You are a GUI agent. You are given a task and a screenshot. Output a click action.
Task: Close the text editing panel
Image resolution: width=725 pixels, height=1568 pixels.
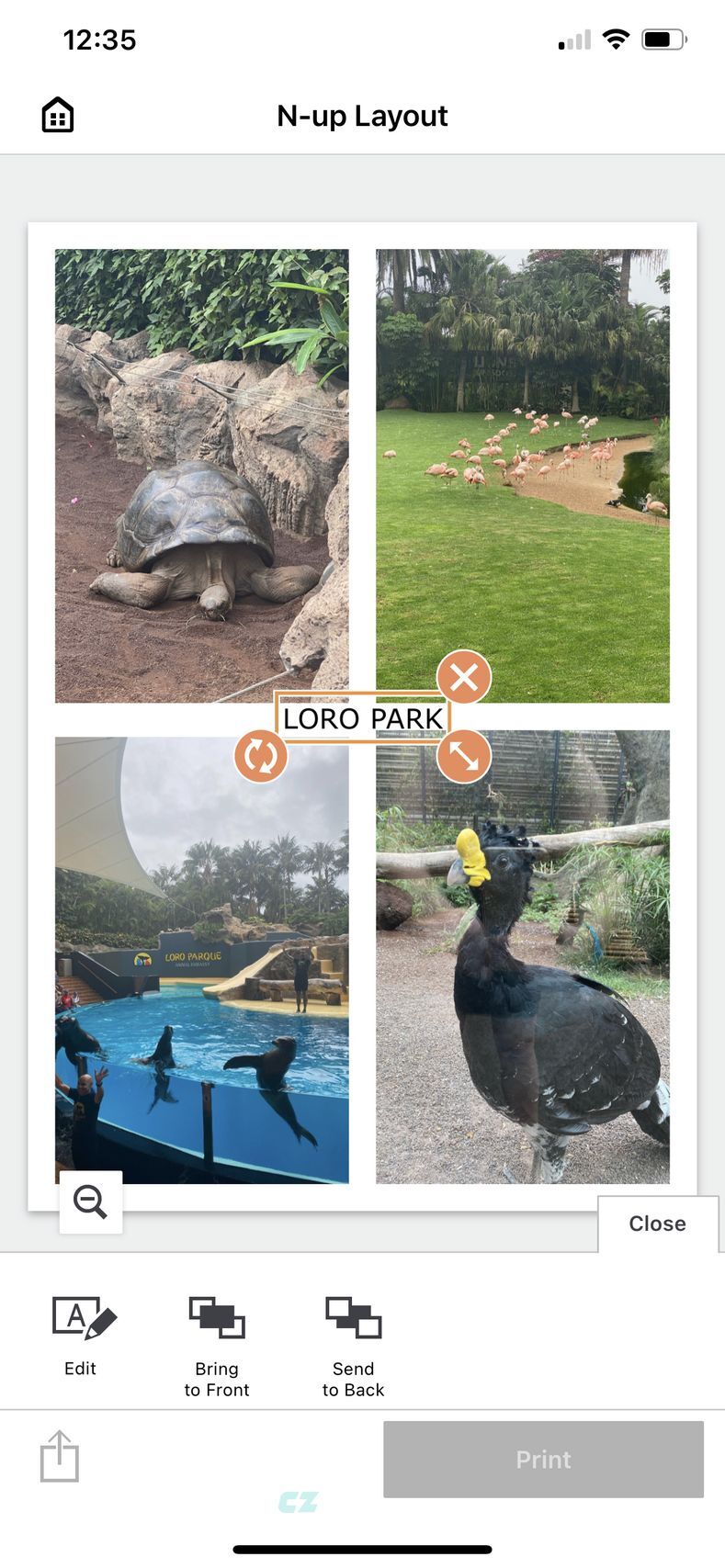point(657,1224)
